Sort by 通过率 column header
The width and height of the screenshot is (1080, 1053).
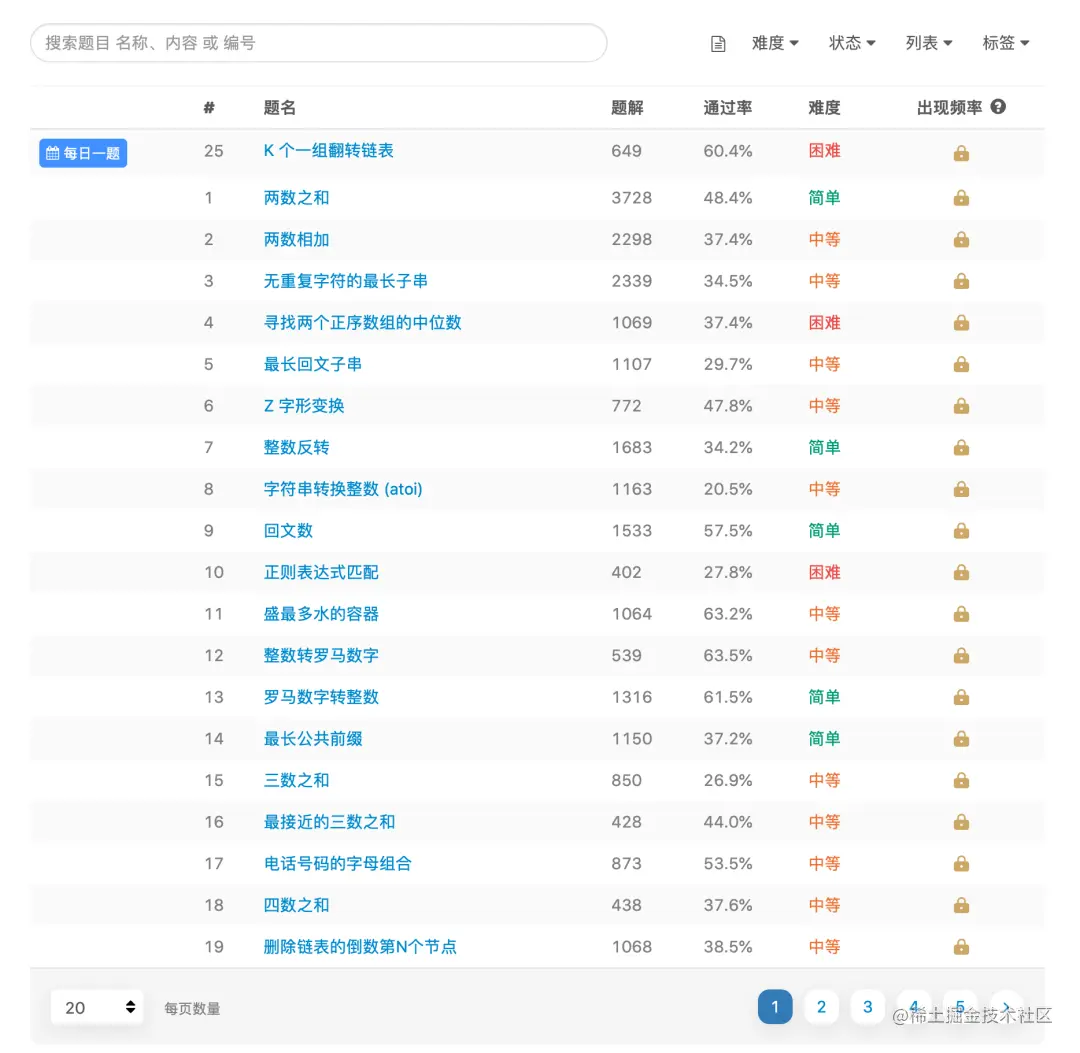[727, 107]
